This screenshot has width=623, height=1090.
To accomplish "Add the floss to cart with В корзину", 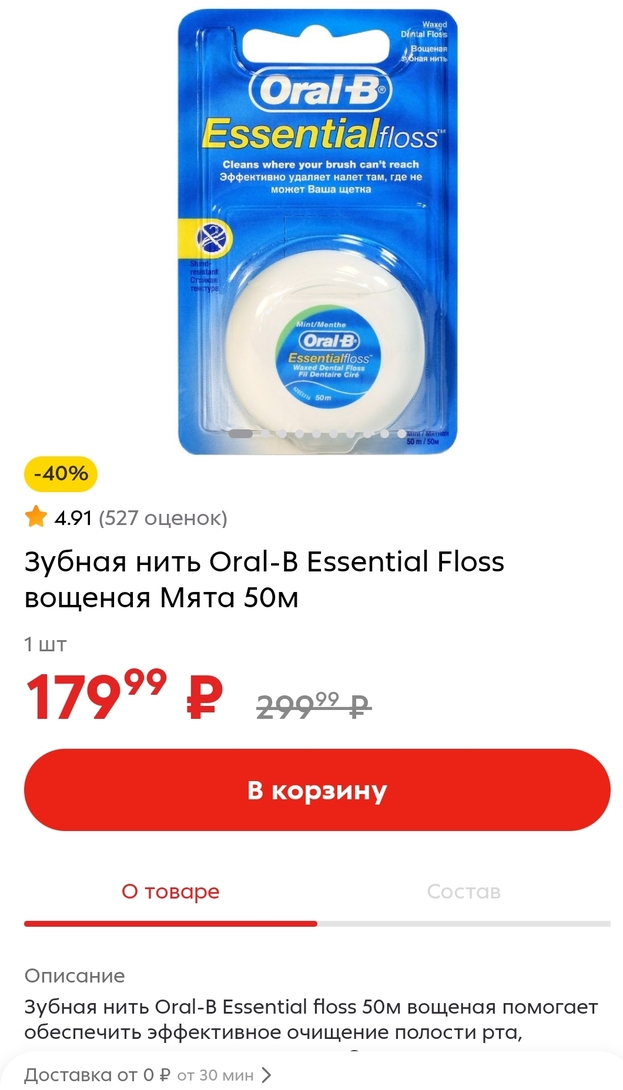I will click(316, 790).
